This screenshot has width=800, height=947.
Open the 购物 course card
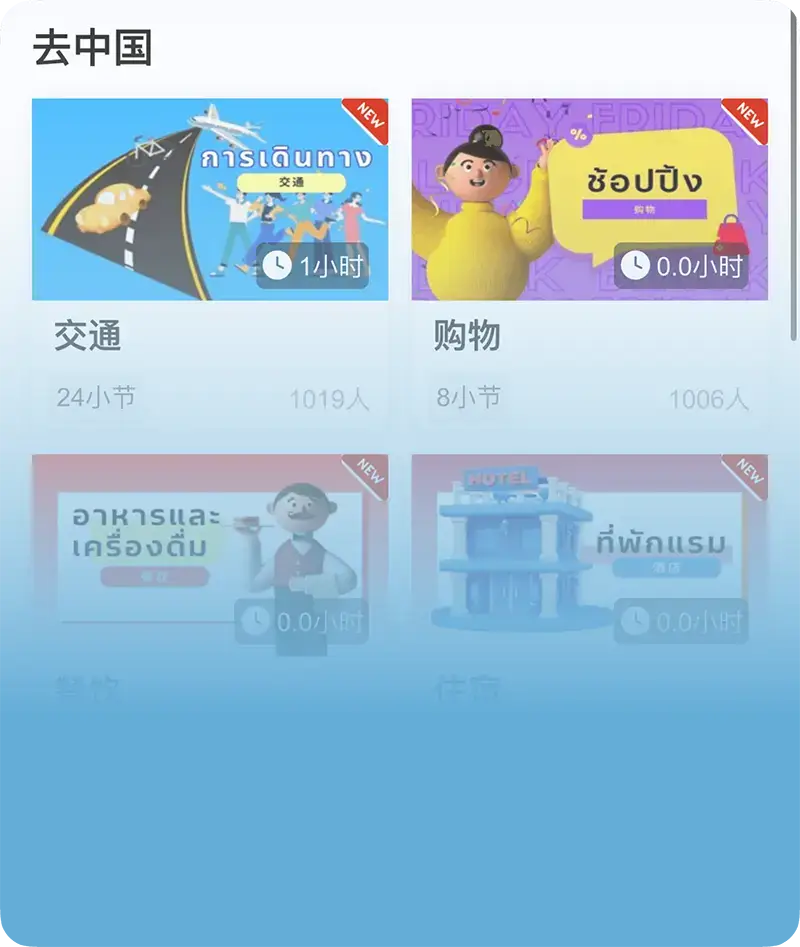pos(590,200)
